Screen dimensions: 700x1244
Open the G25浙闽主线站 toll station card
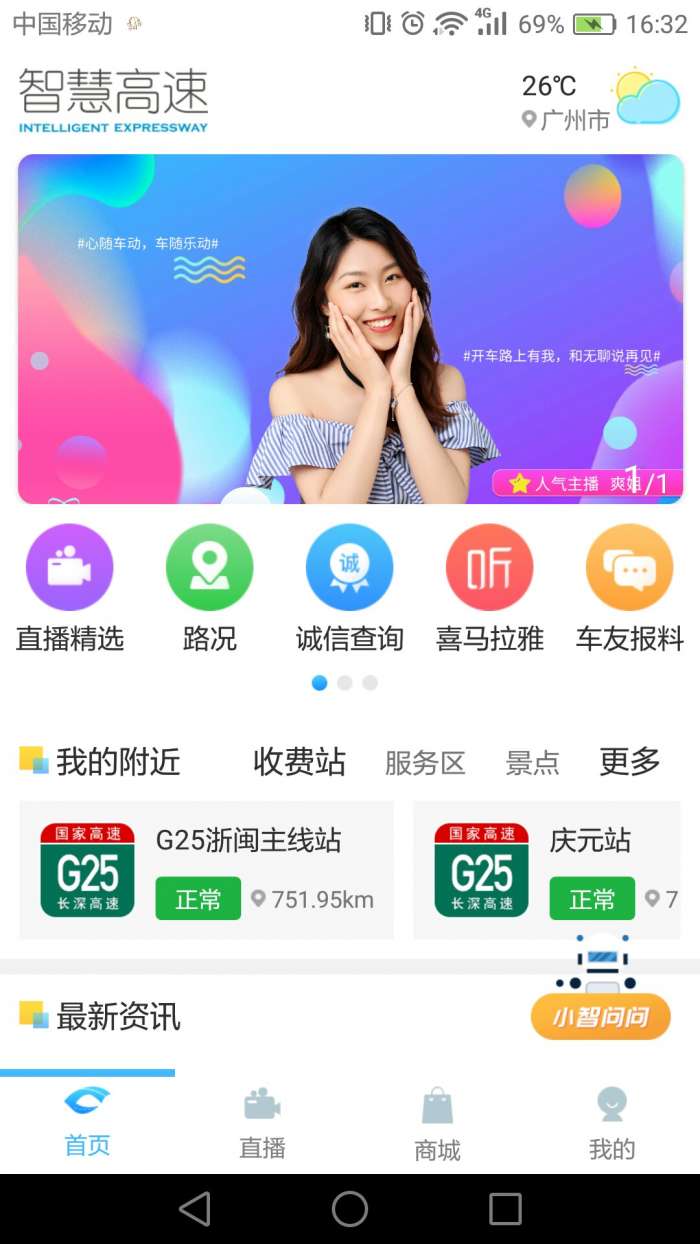206,870
